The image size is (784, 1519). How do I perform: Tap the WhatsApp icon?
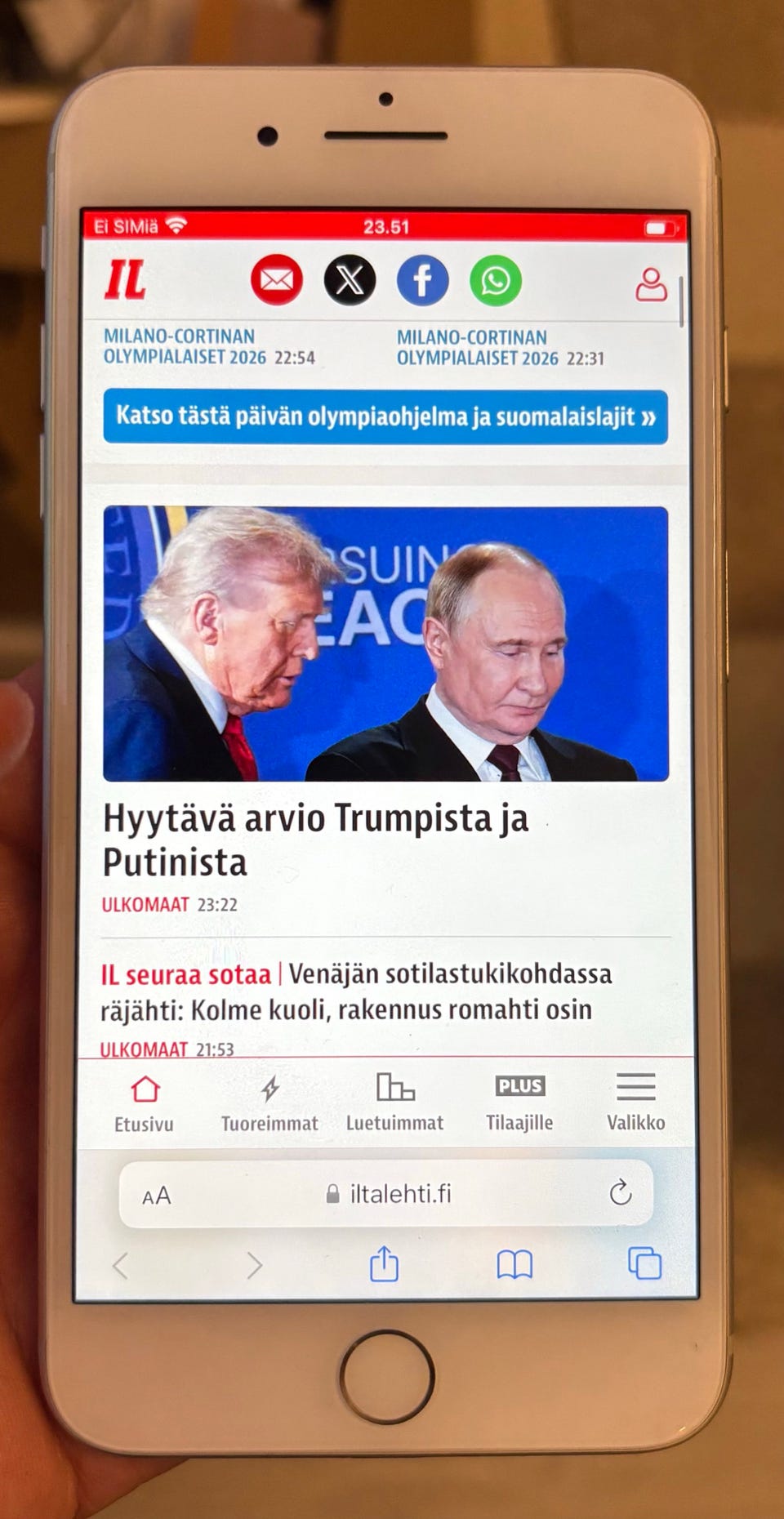click(x=495, y=280)
